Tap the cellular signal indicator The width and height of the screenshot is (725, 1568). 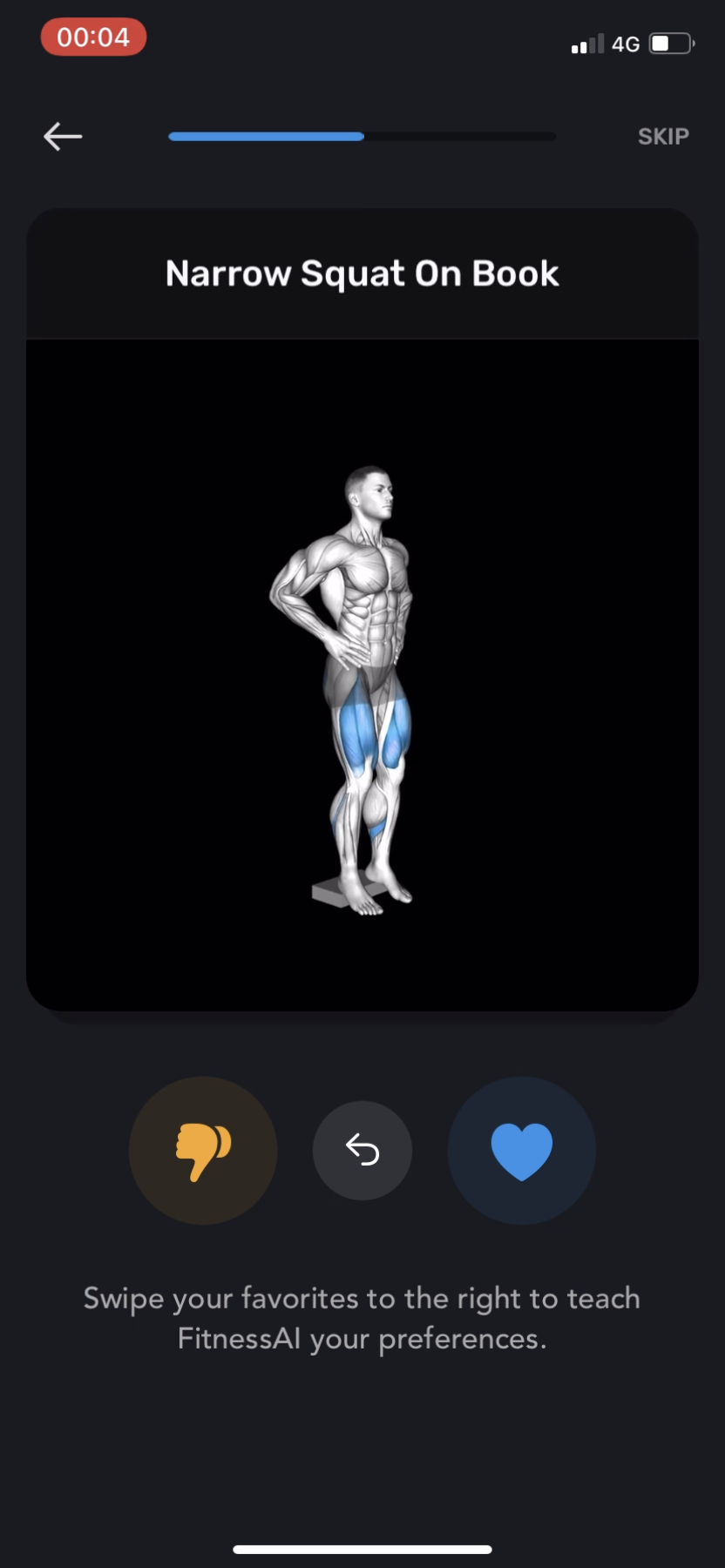point(586,44)
